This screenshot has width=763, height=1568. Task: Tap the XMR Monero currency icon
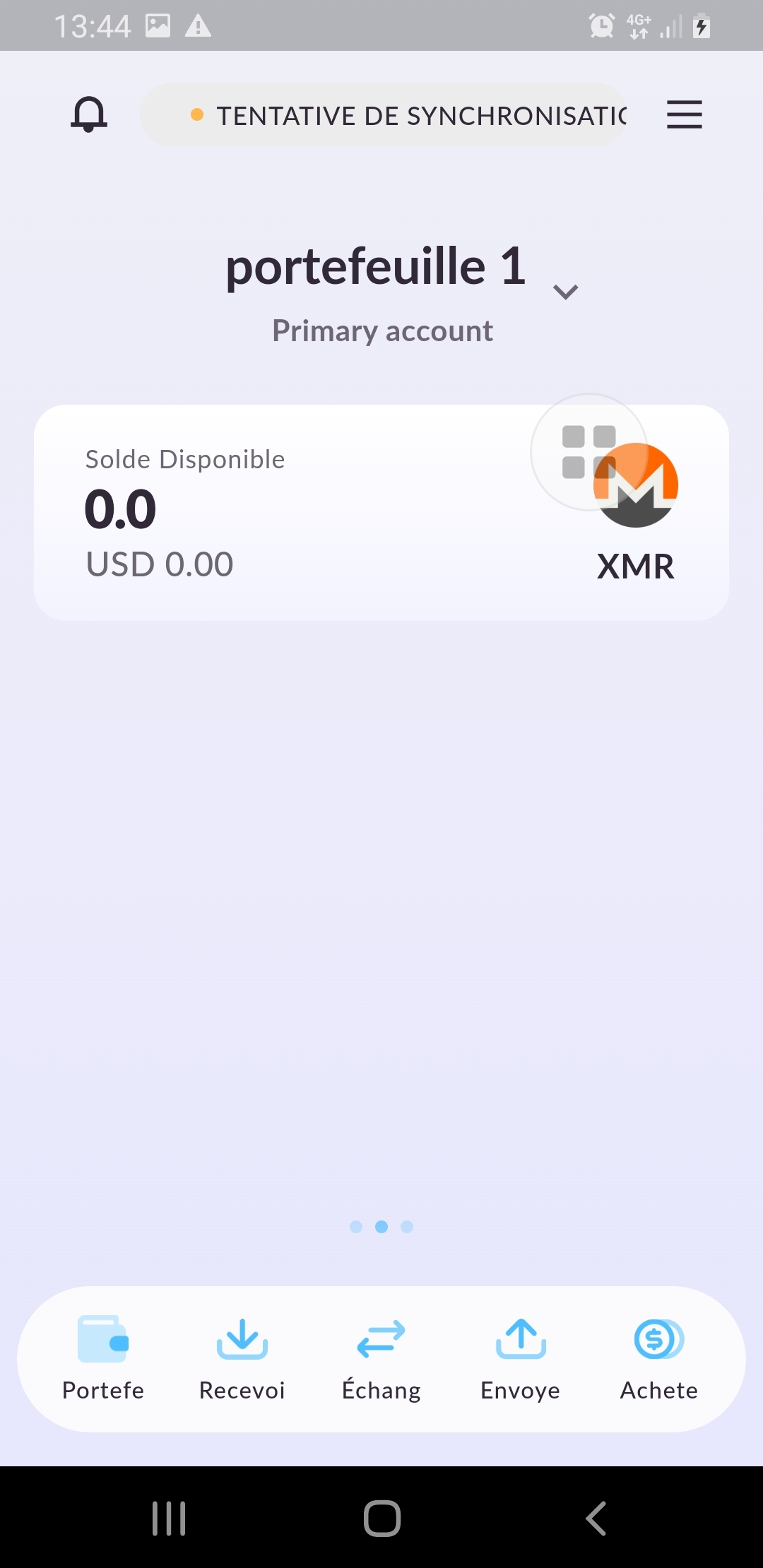tap(636, 485)
